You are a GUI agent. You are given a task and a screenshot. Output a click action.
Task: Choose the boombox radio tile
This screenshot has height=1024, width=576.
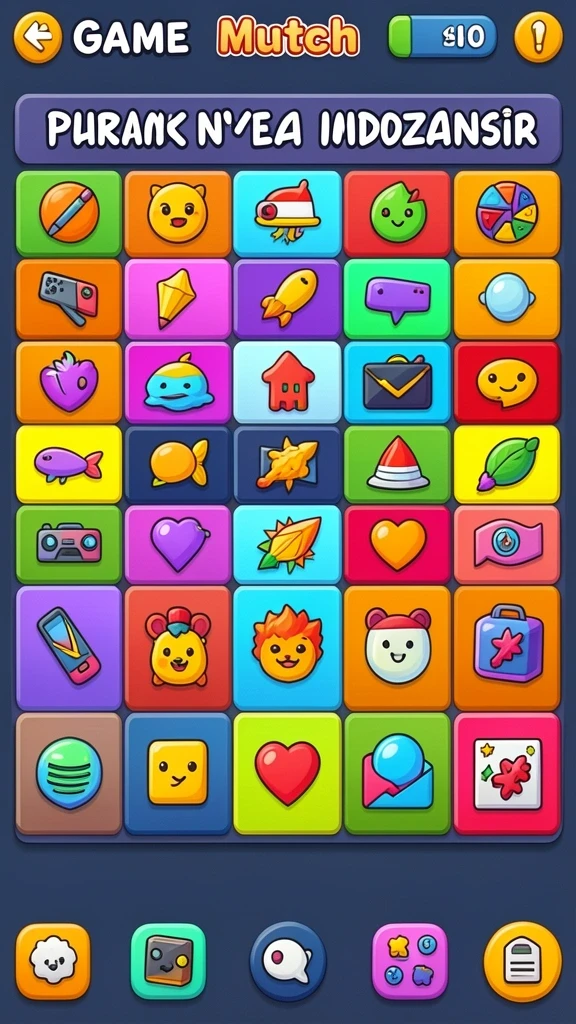point(69,544)
